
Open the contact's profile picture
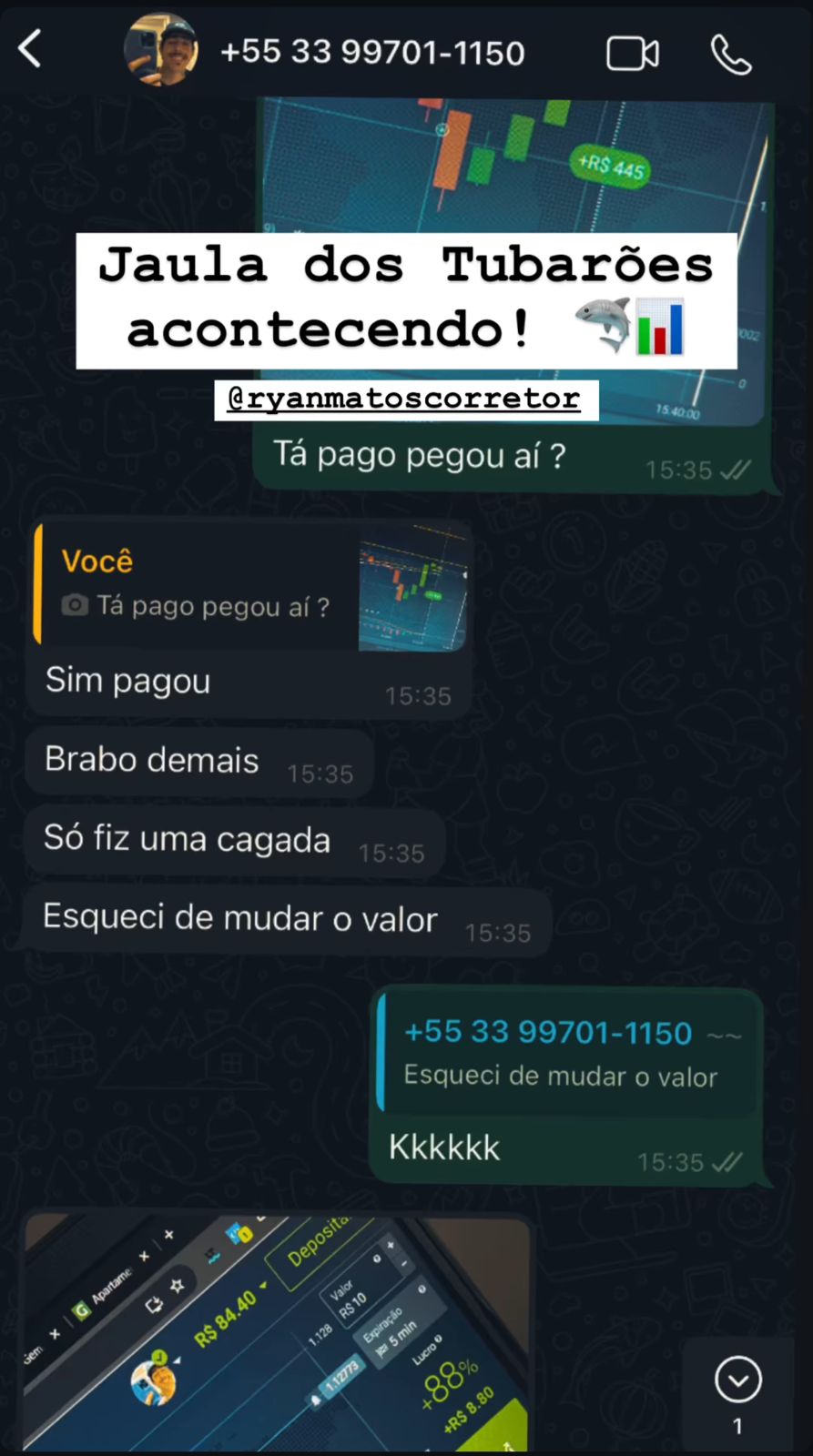(161, 50)
